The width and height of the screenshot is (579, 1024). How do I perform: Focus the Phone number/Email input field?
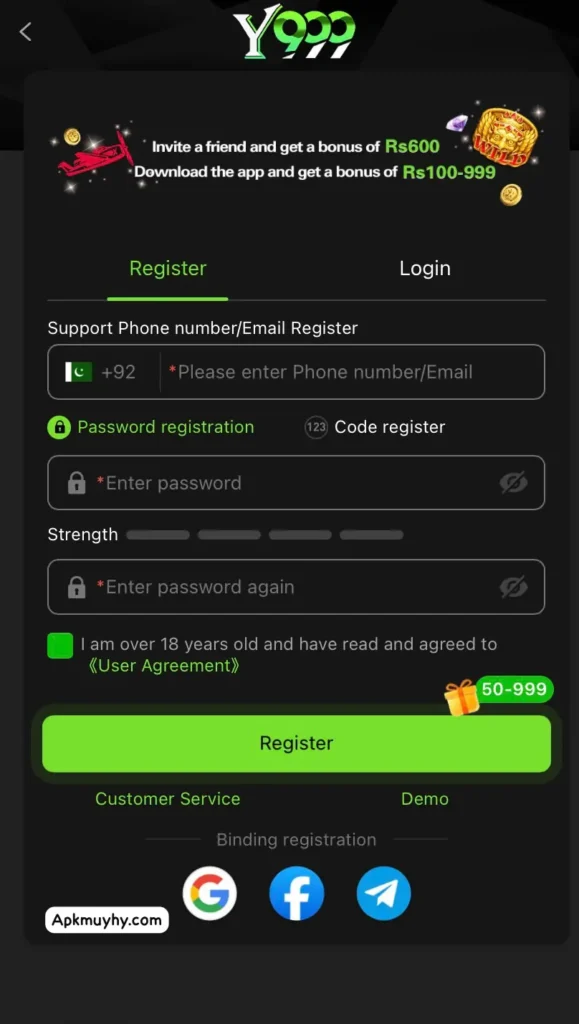pos(352,372)
